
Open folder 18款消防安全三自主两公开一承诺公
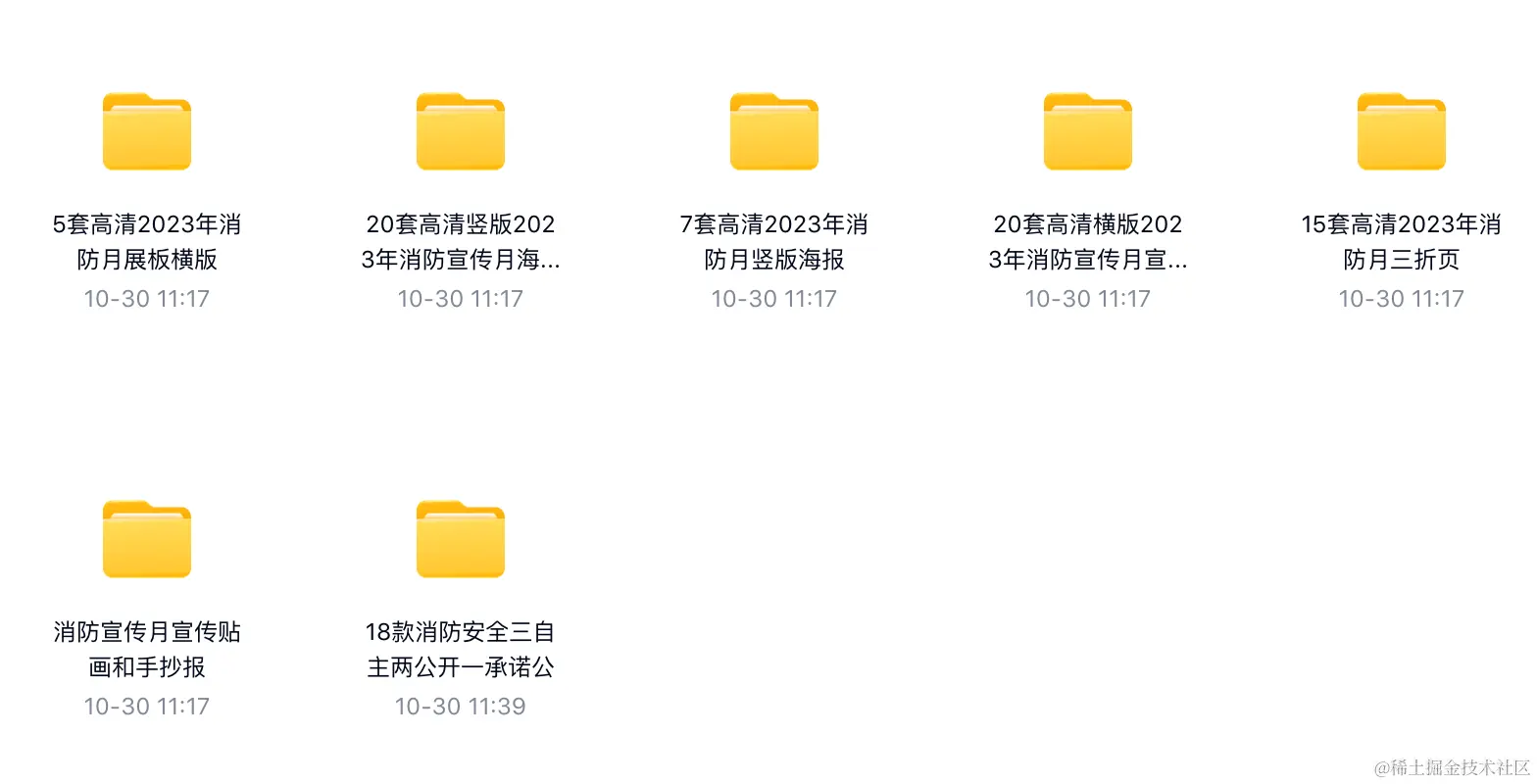click(x=461, y=540)
